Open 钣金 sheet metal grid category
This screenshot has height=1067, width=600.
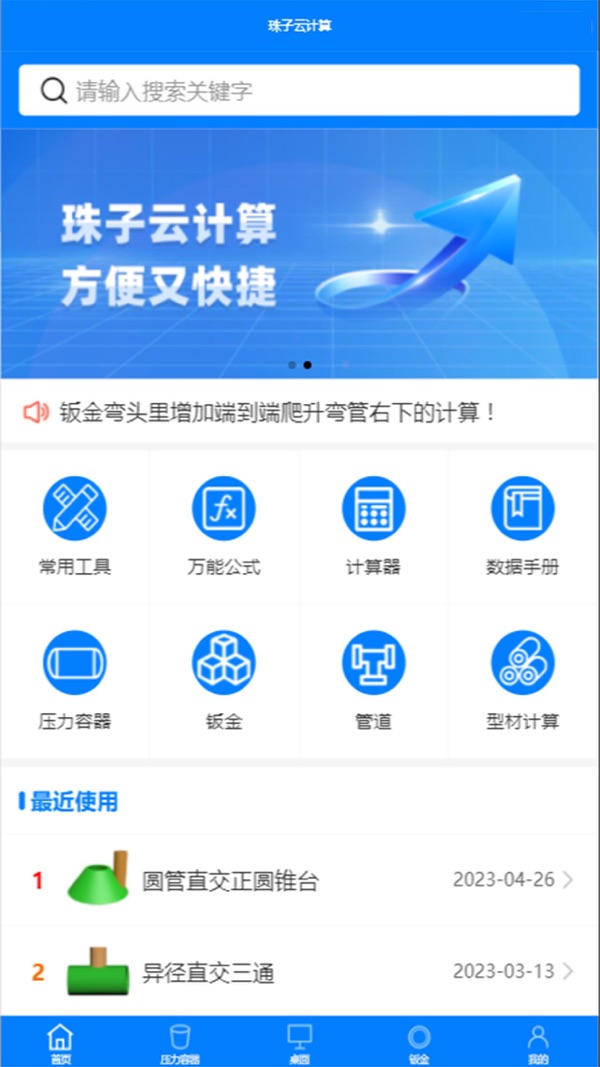(x=224, y=680)
